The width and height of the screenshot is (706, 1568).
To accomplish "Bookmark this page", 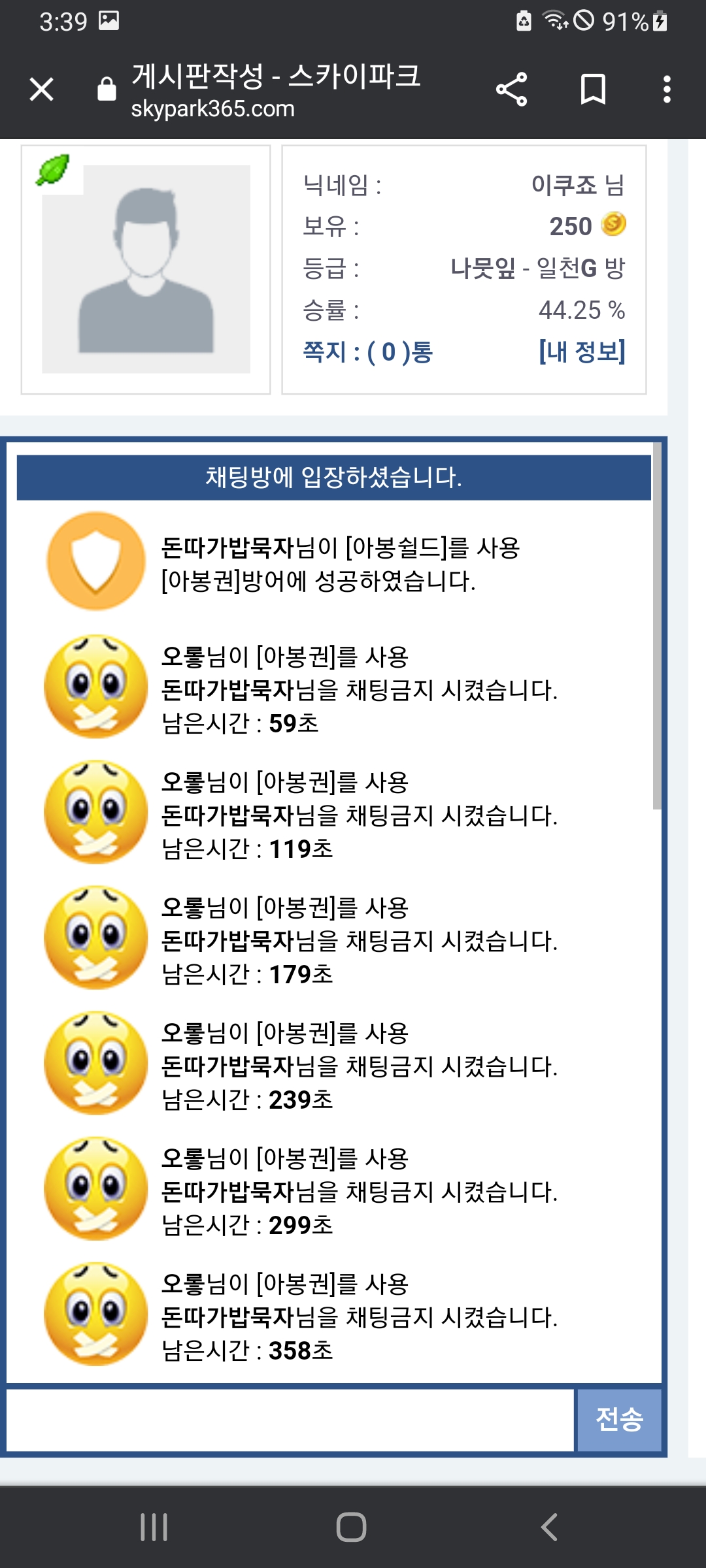I will pos(593,90).
